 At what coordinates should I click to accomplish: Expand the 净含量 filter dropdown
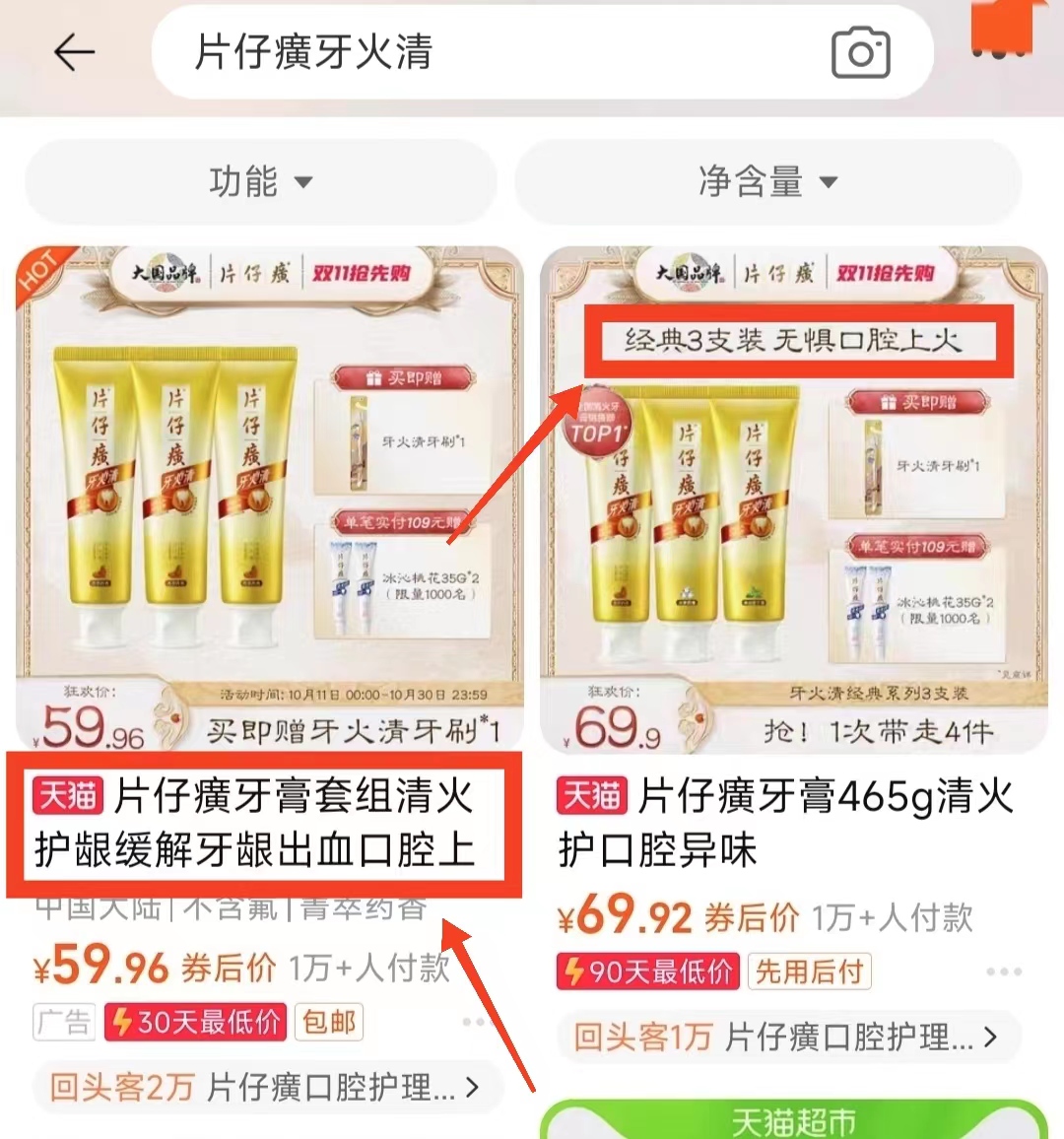[767, 181]
